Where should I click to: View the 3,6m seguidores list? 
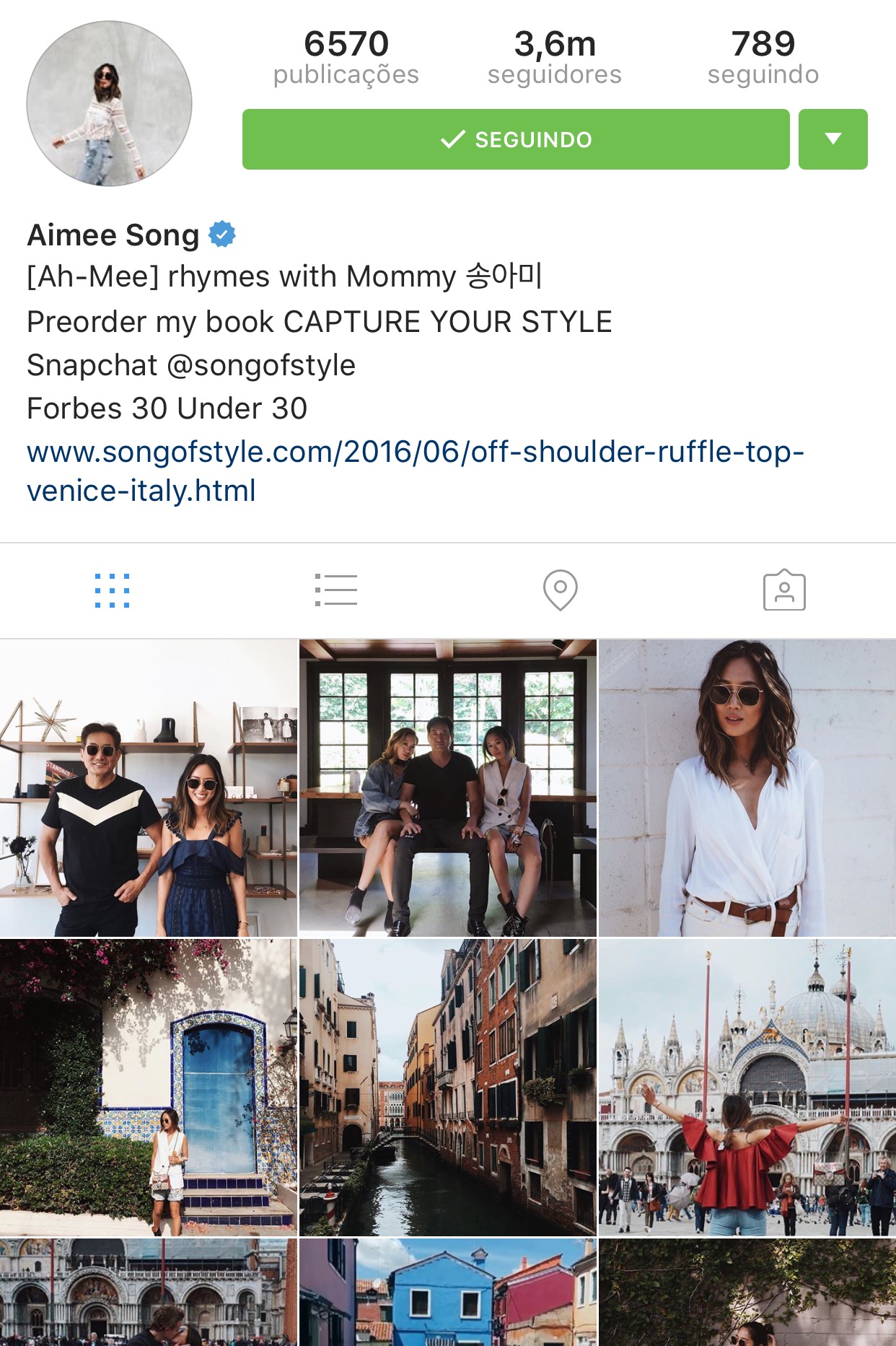tap(554, 57)
